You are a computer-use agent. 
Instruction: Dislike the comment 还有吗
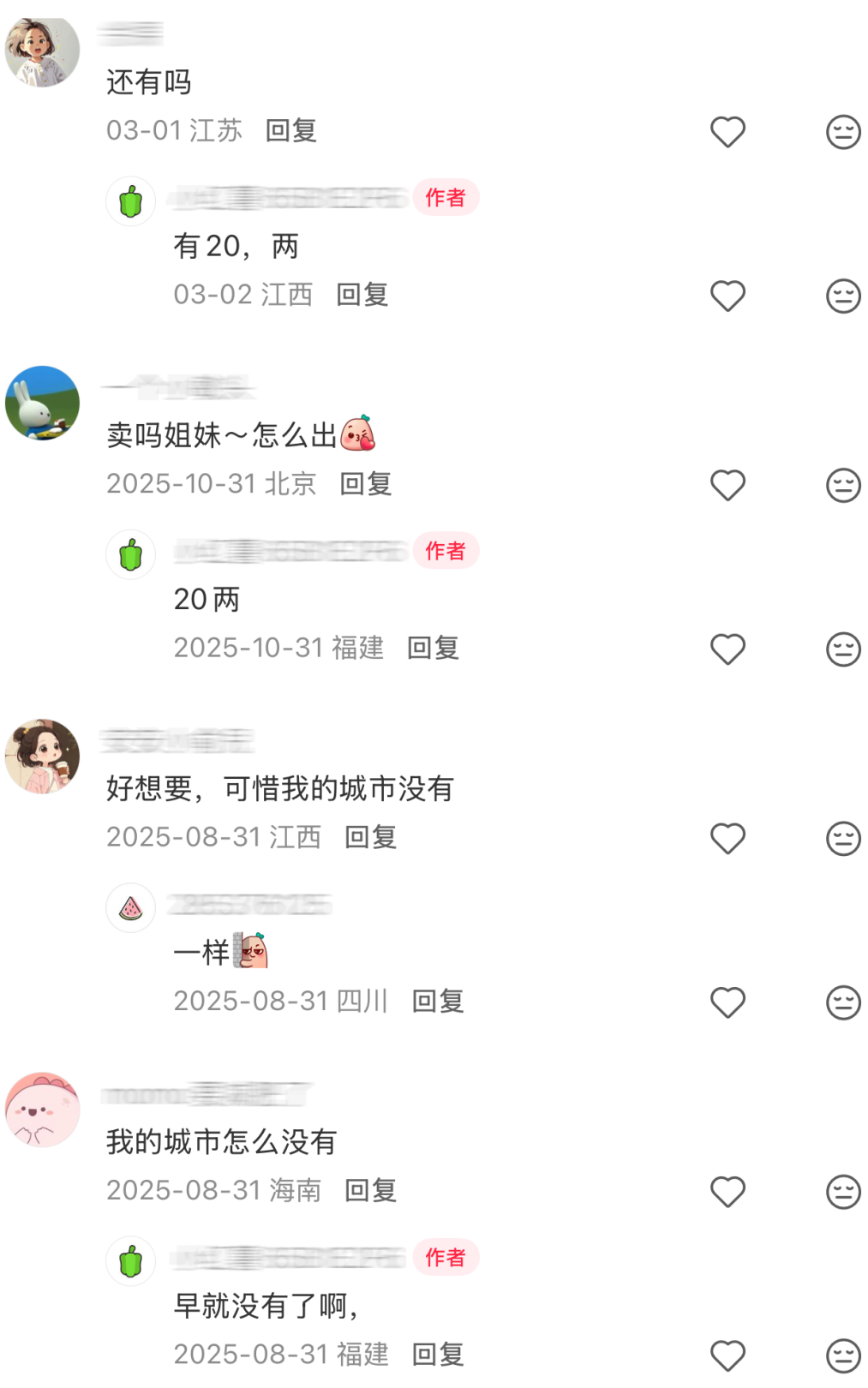[842, 132]
